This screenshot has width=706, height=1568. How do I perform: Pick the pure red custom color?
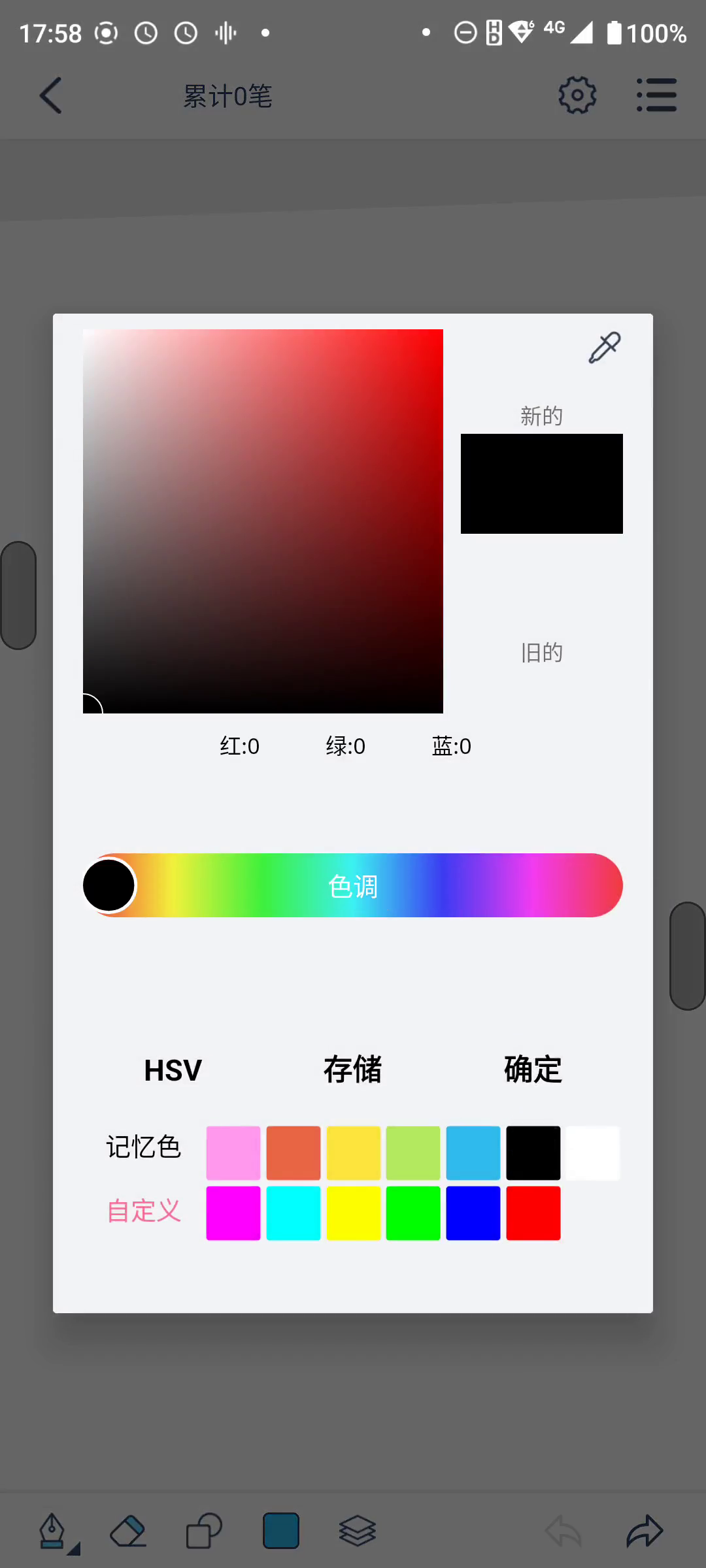coord(533,1213)
